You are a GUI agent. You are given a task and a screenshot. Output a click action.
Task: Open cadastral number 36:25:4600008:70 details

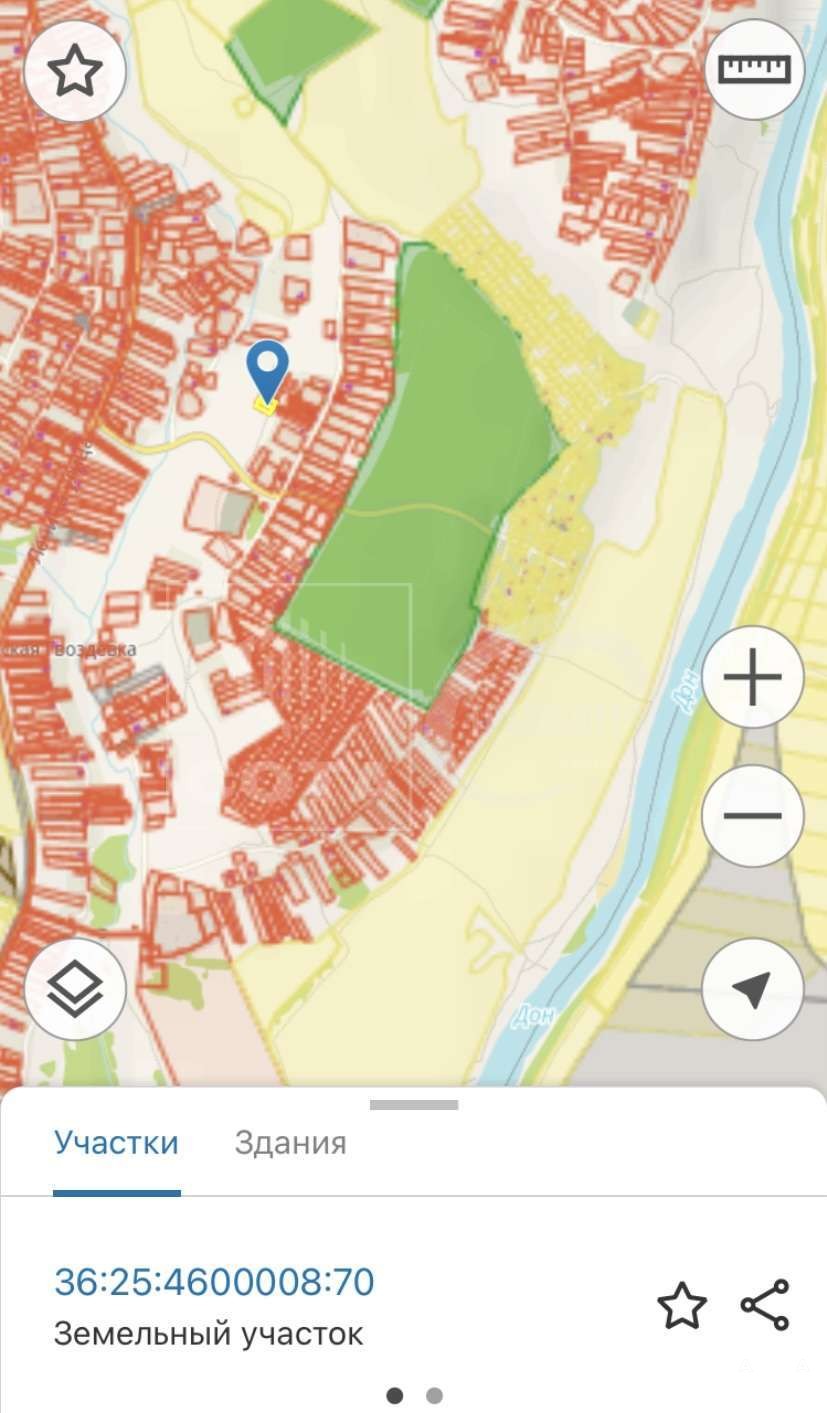pos(214,1282)
